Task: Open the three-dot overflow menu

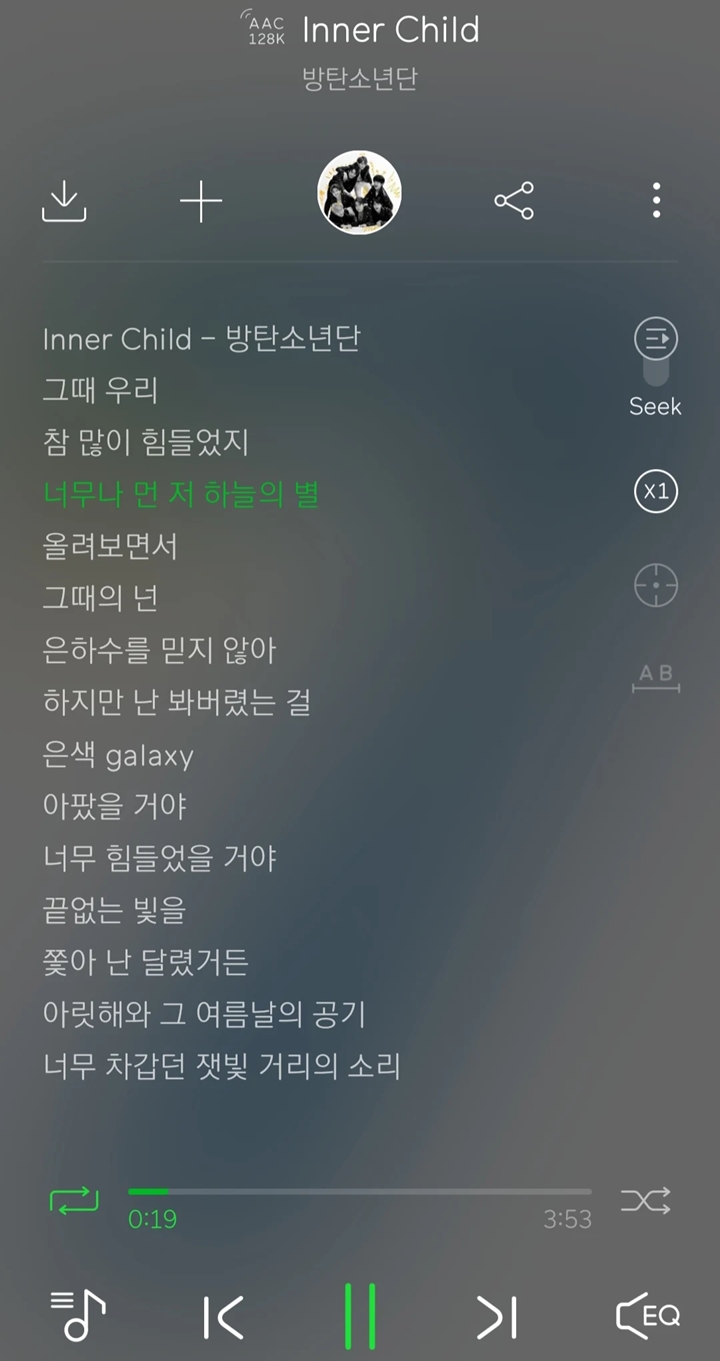Action: coord(656,201)
